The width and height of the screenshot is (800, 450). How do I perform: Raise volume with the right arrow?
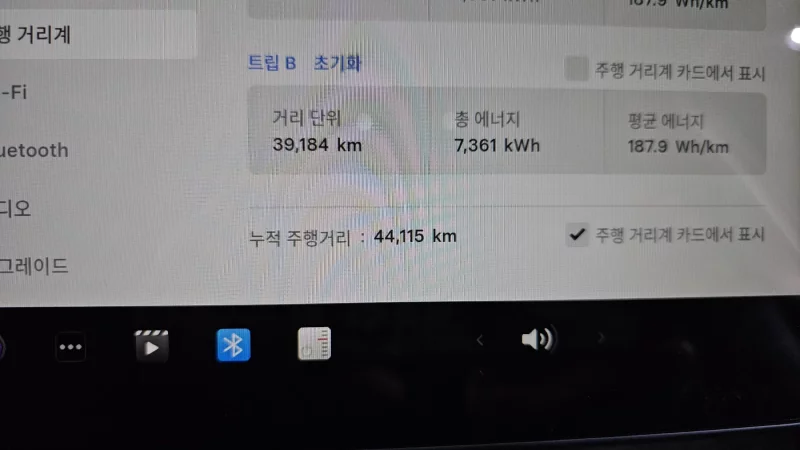tap(601, 338)
